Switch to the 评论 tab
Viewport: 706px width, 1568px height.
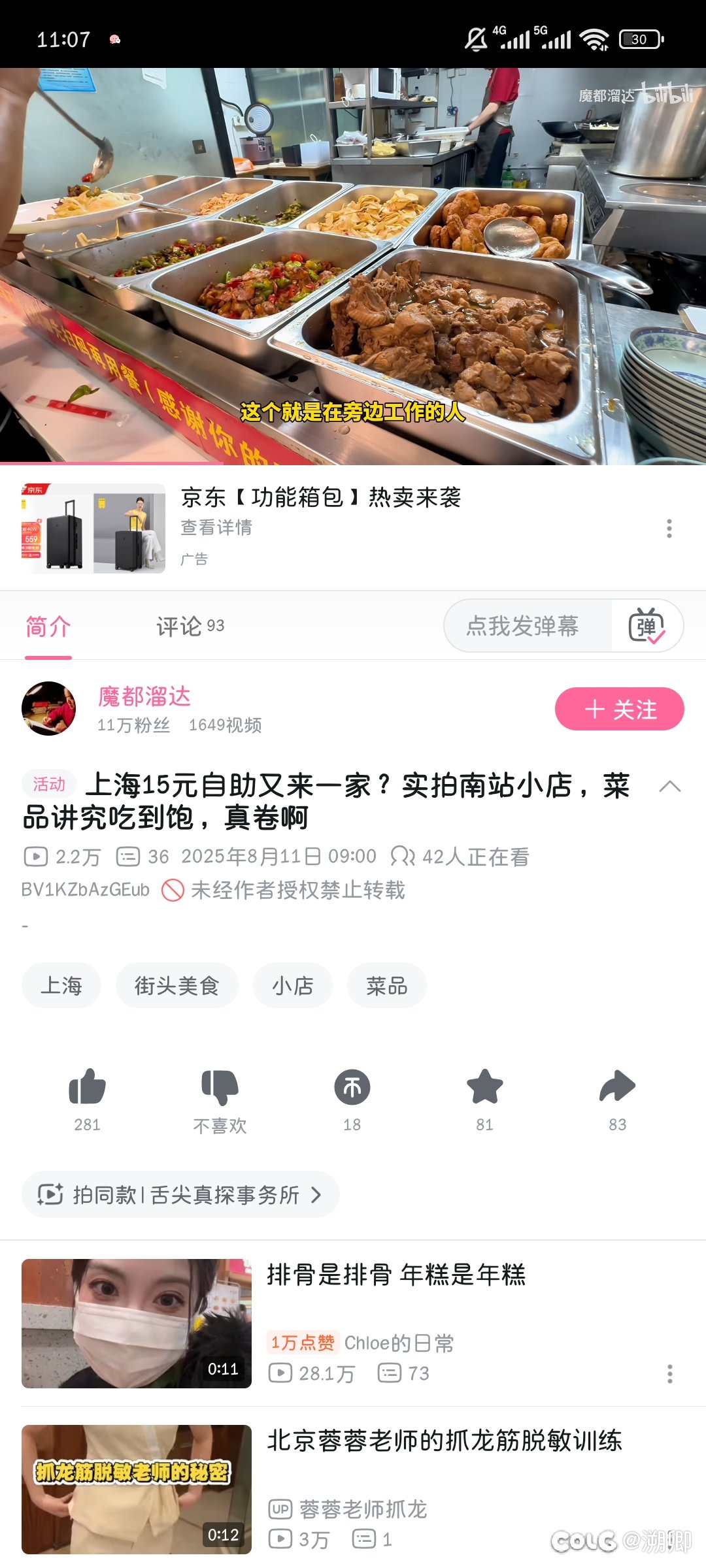[x=190, y=627]
